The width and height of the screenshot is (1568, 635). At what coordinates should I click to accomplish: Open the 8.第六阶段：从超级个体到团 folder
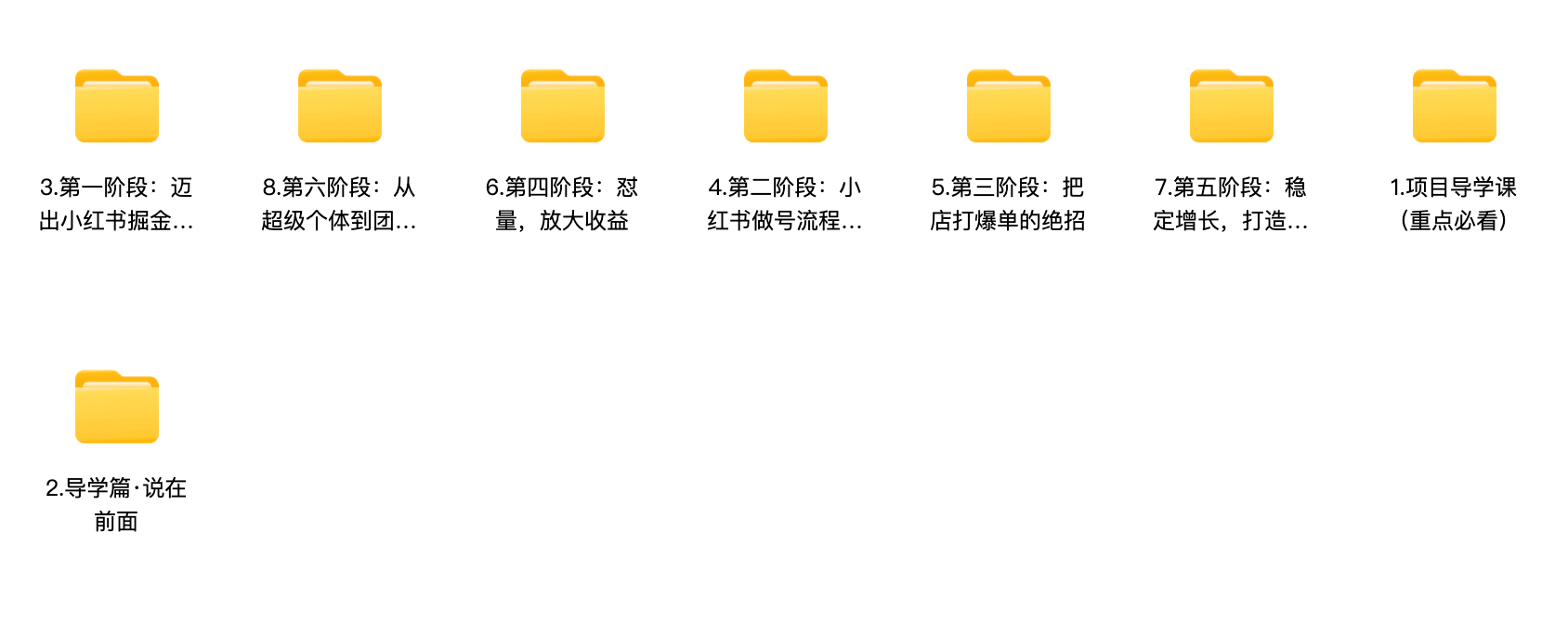pos(340,107)
